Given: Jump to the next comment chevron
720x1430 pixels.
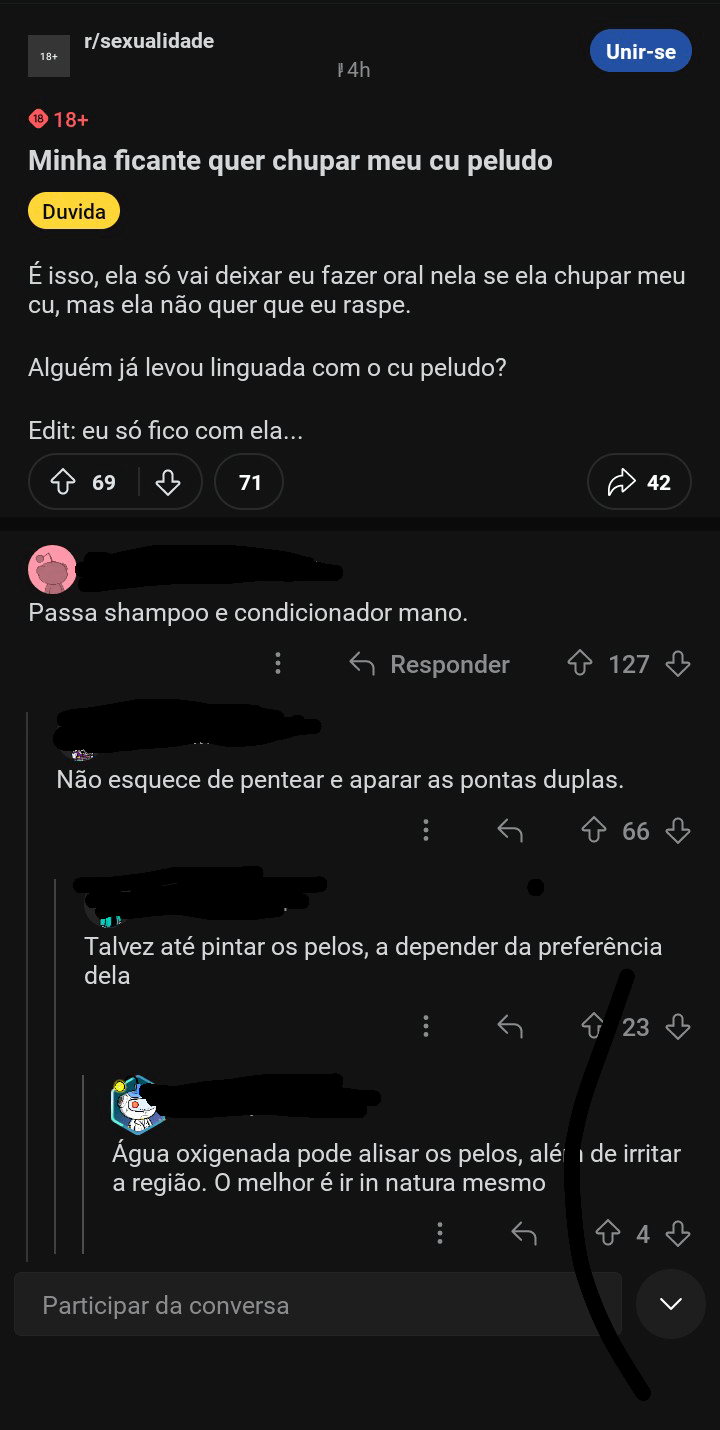Looking at the screenshot, I should [670, 1304].
